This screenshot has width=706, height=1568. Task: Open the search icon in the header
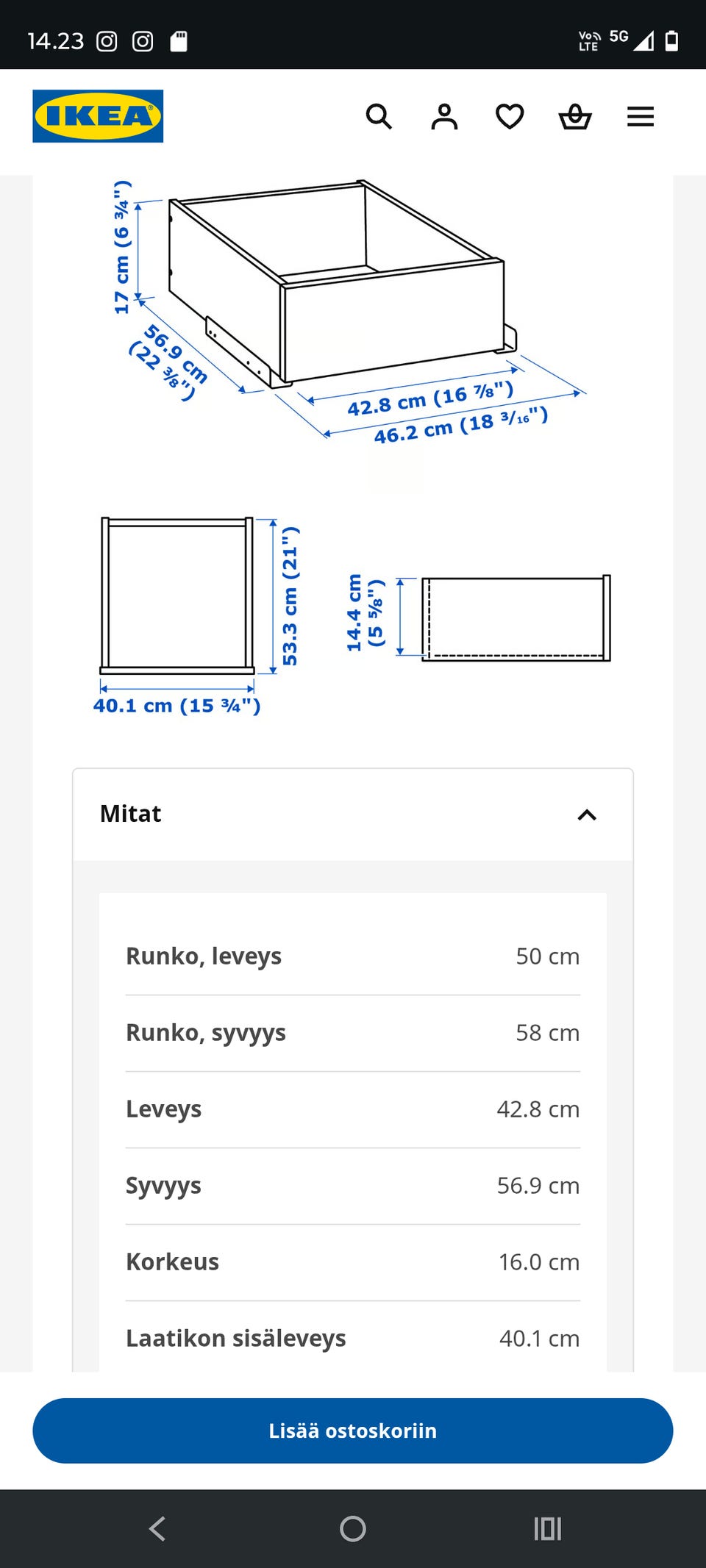coord(379,116)
